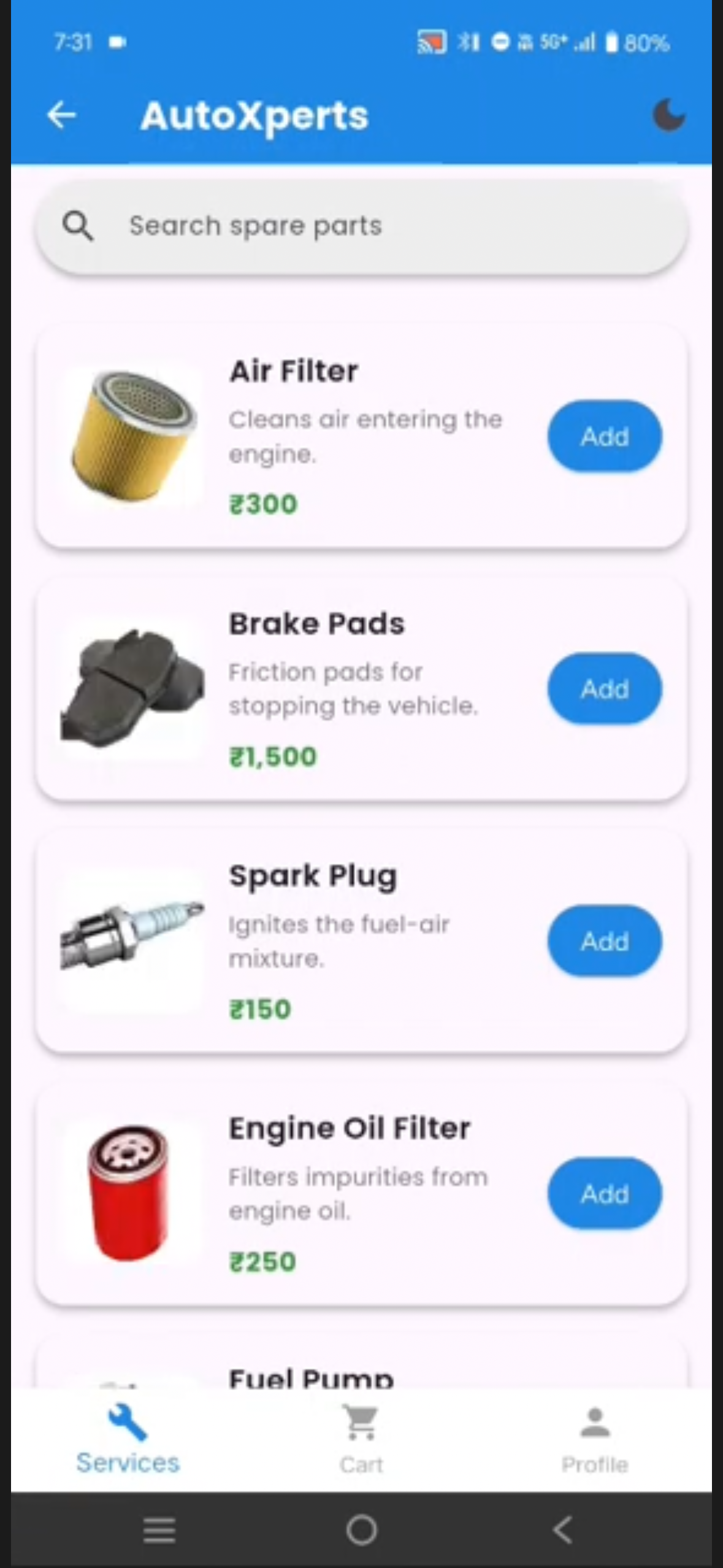Add the Air Filter to cart
The image size is (723, 1568).
point(603,436)
